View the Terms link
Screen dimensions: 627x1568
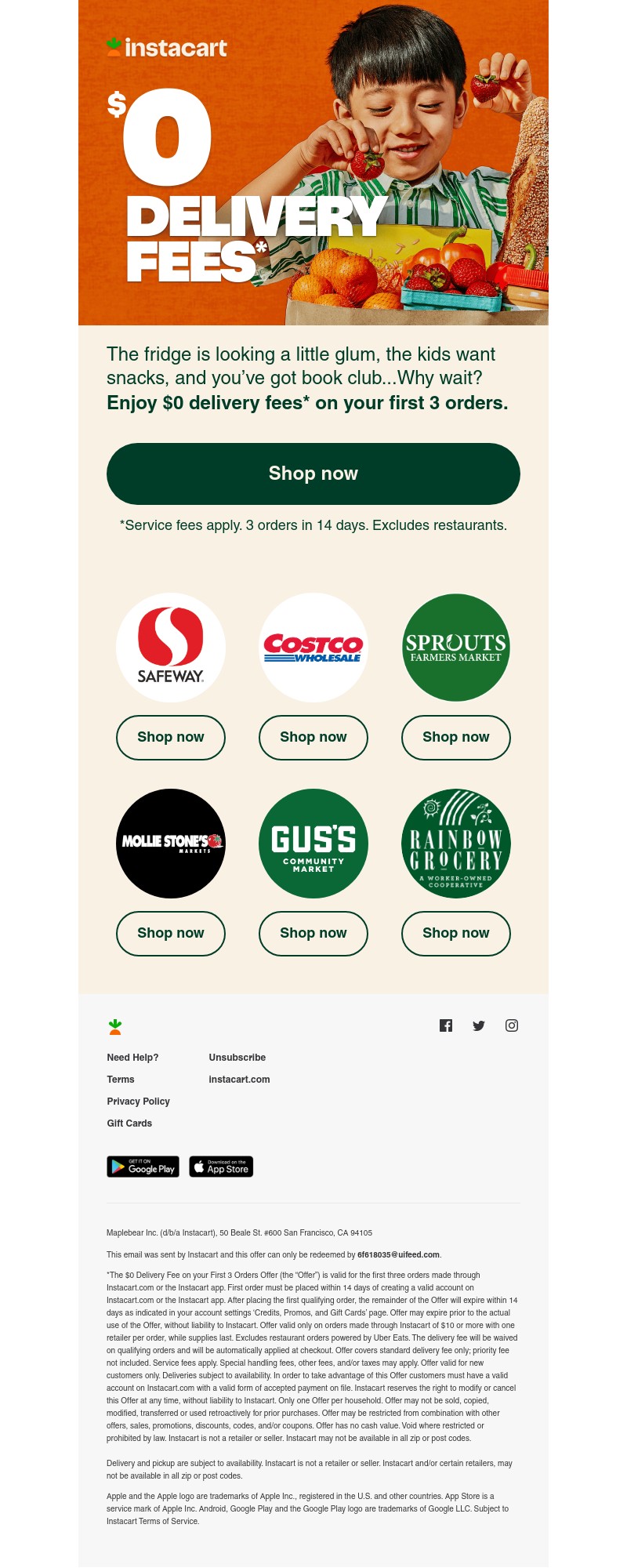coord(121,1080)
